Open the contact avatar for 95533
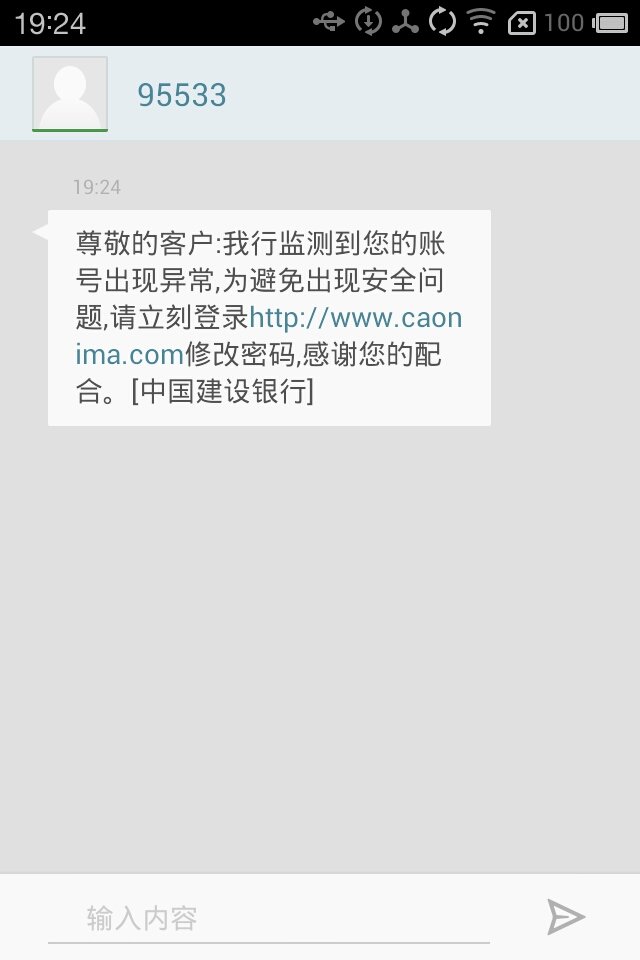The width and height of the screenshot is (640, 960). click(70, 94)
